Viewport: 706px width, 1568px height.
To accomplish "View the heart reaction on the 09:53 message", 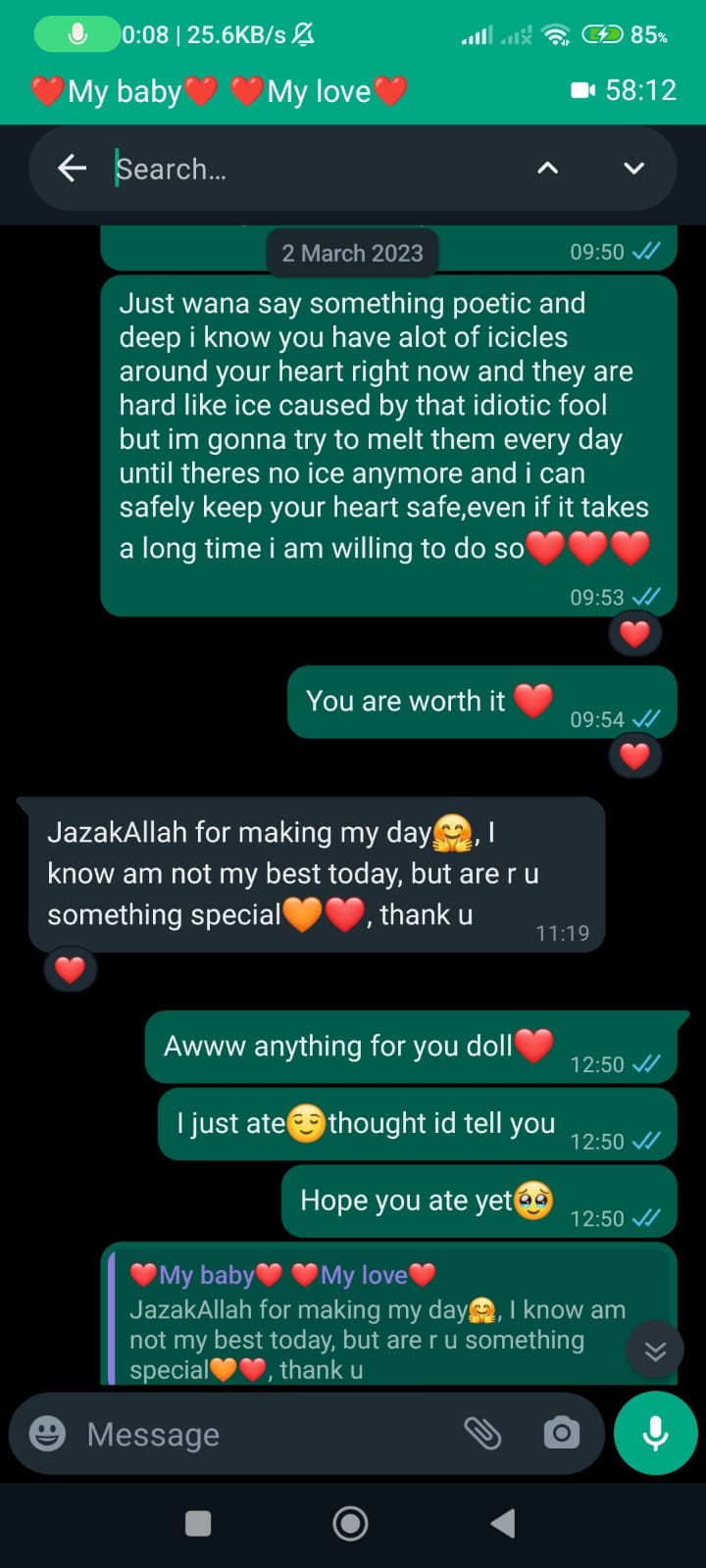I will point(634,634).
